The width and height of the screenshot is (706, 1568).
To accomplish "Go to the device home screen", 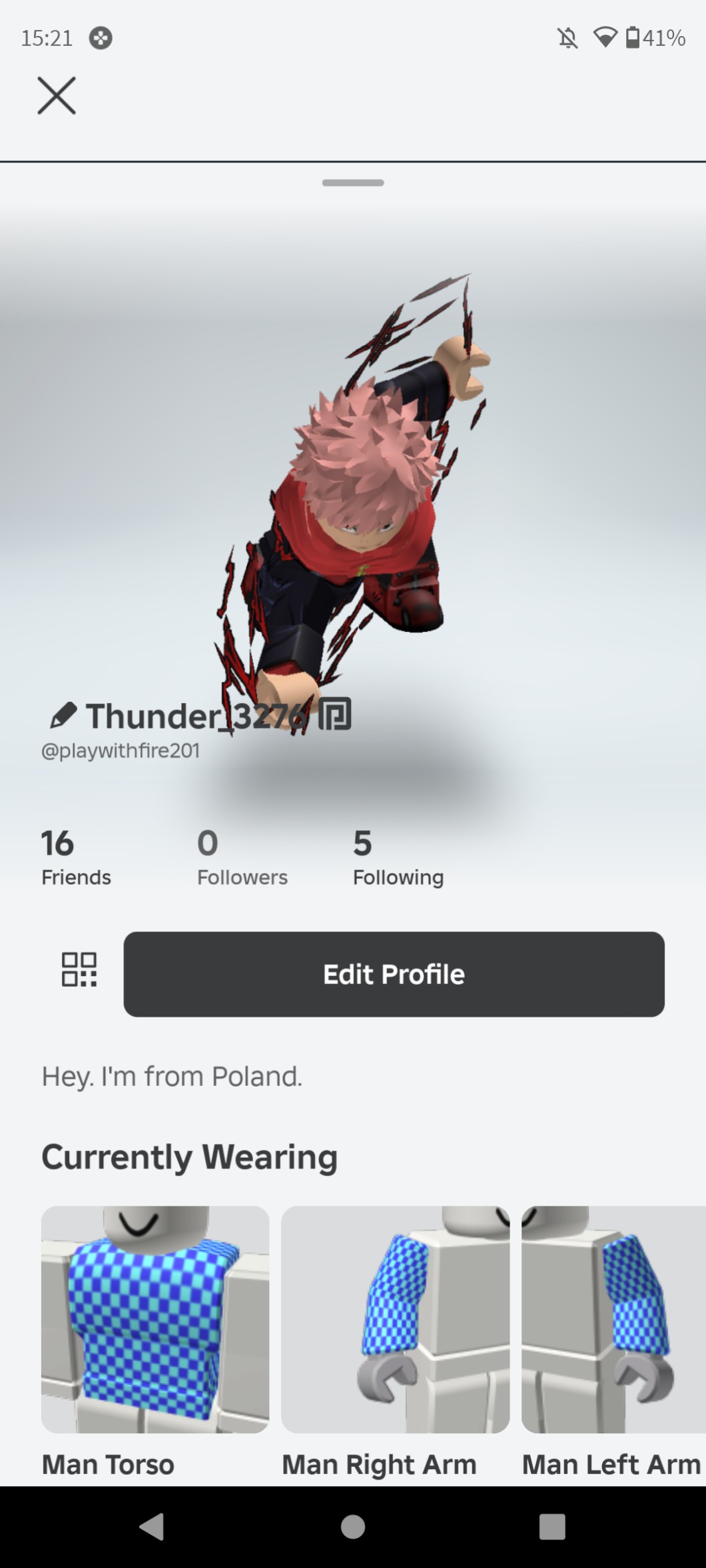I will [x=352, y=1527].
